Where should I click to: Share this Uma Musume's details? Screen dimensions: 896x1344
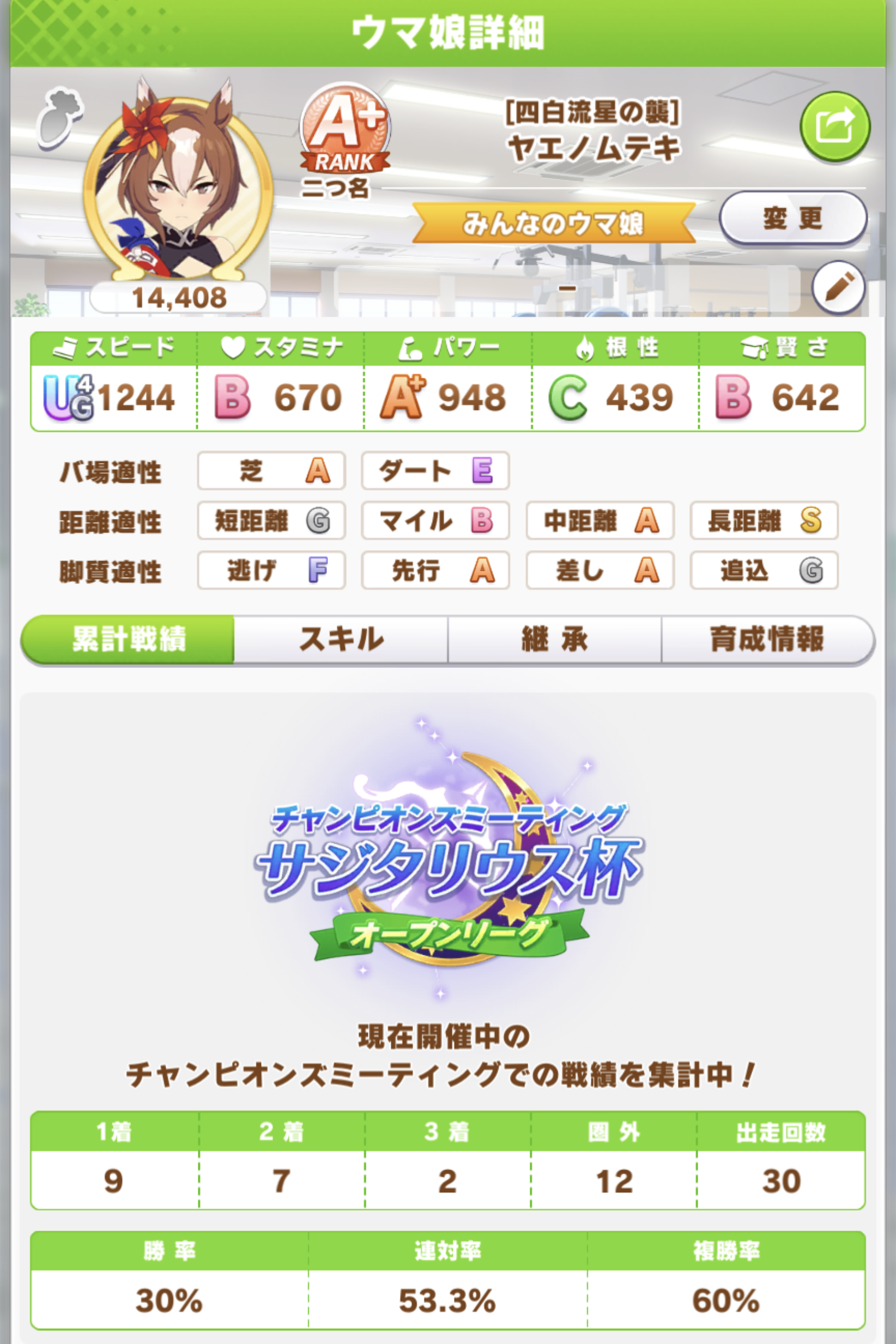click(x=834, y=126)
